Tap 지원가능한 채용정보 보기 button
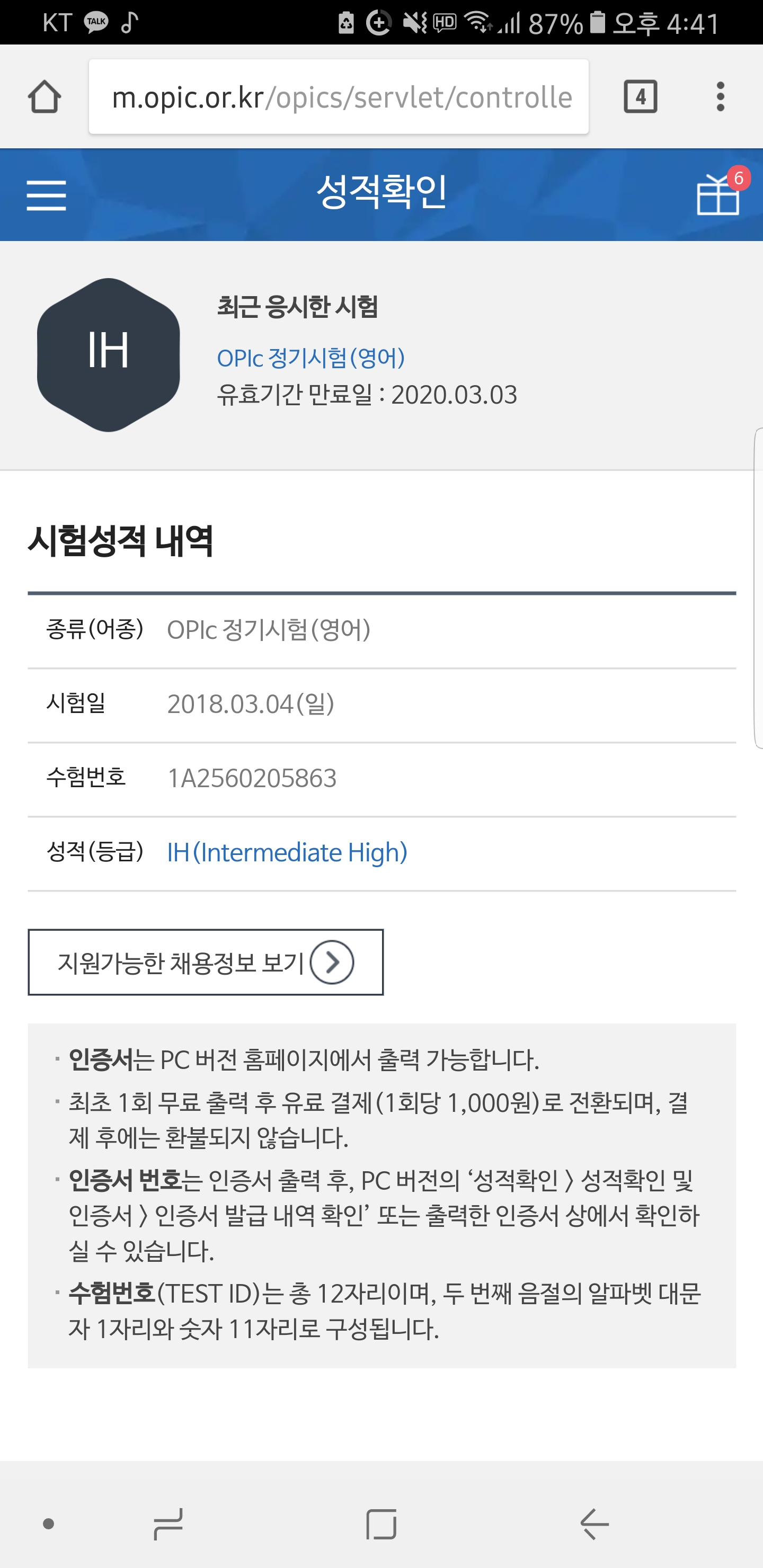Screen dimensions: 763x1568 (206, 963)
